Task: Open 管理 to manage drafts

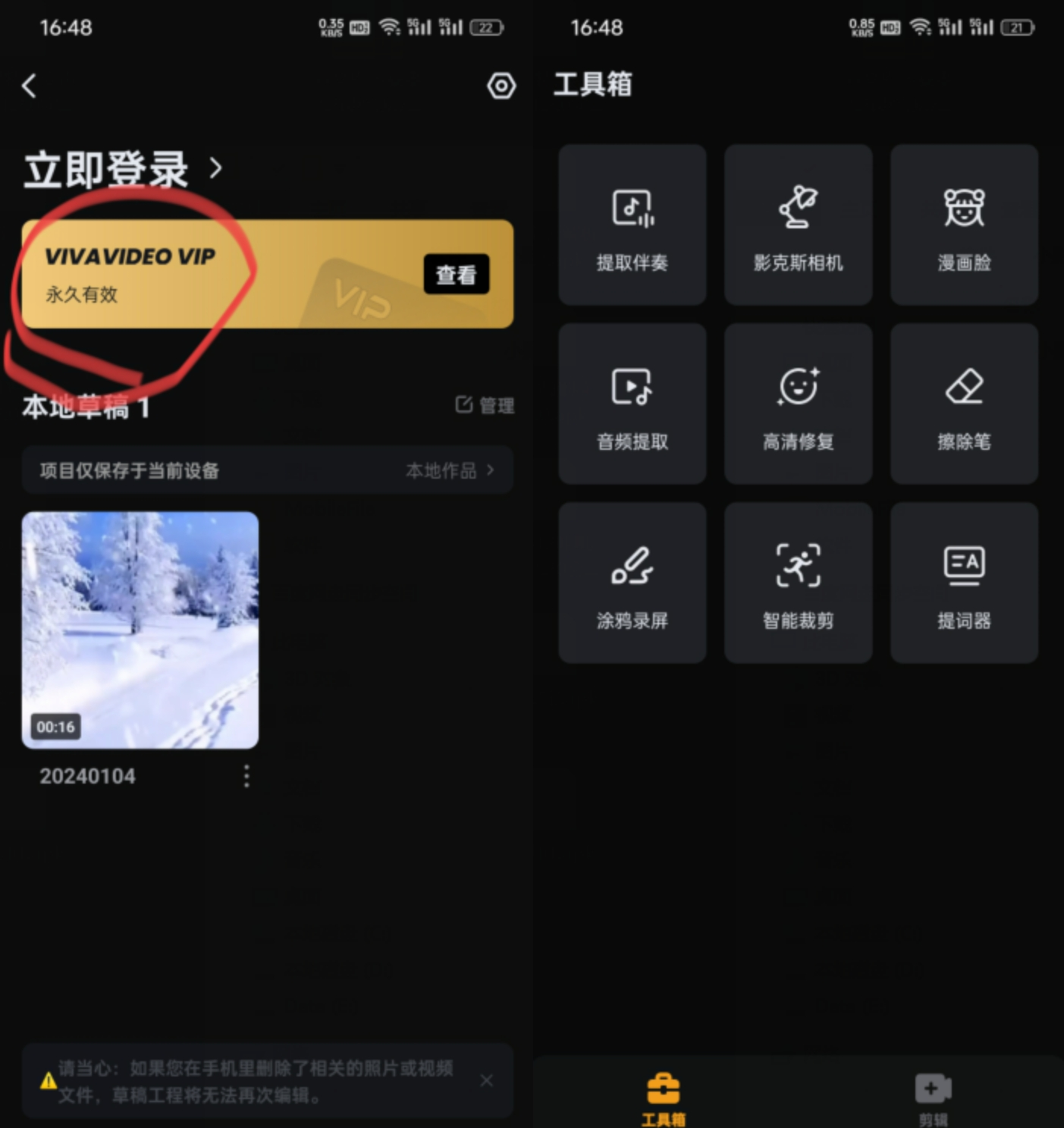Action: pos(485,405)
